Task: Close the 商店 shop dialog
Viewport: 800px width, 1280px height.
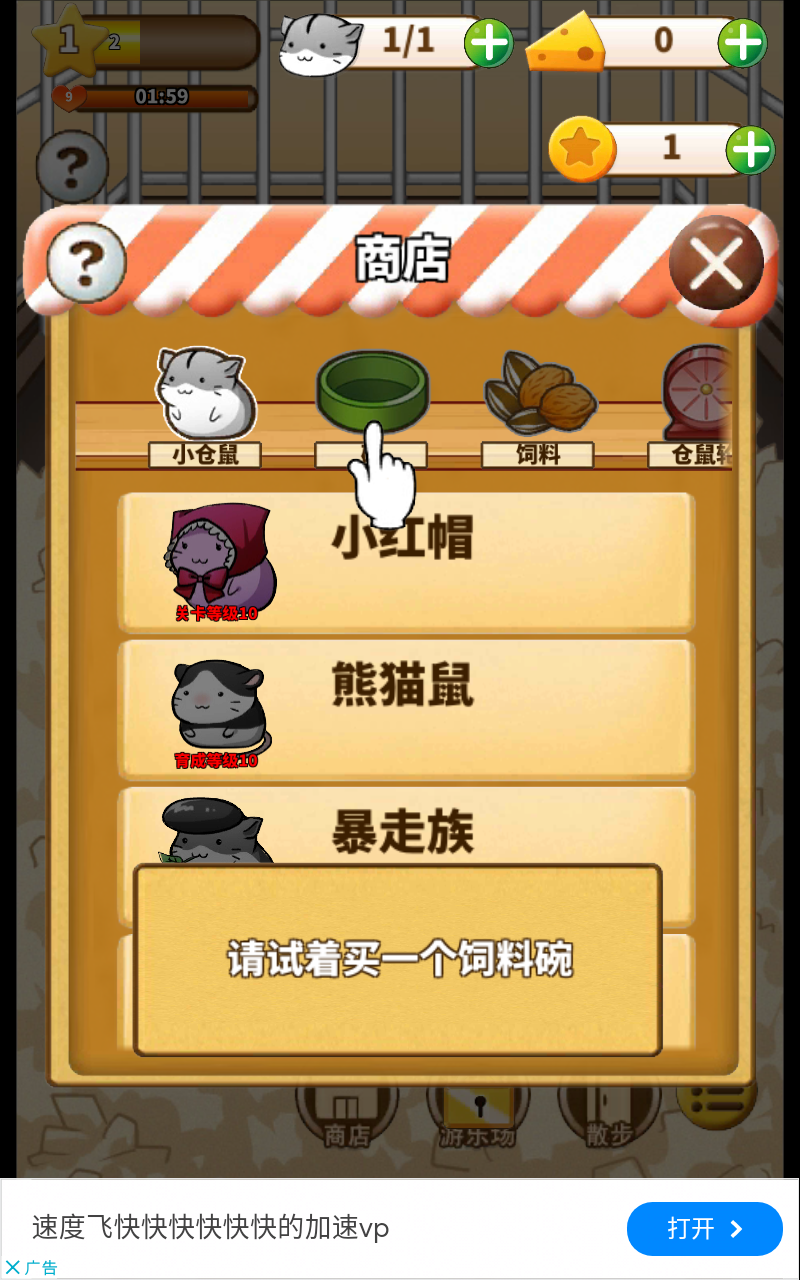Action: (716, 263)
